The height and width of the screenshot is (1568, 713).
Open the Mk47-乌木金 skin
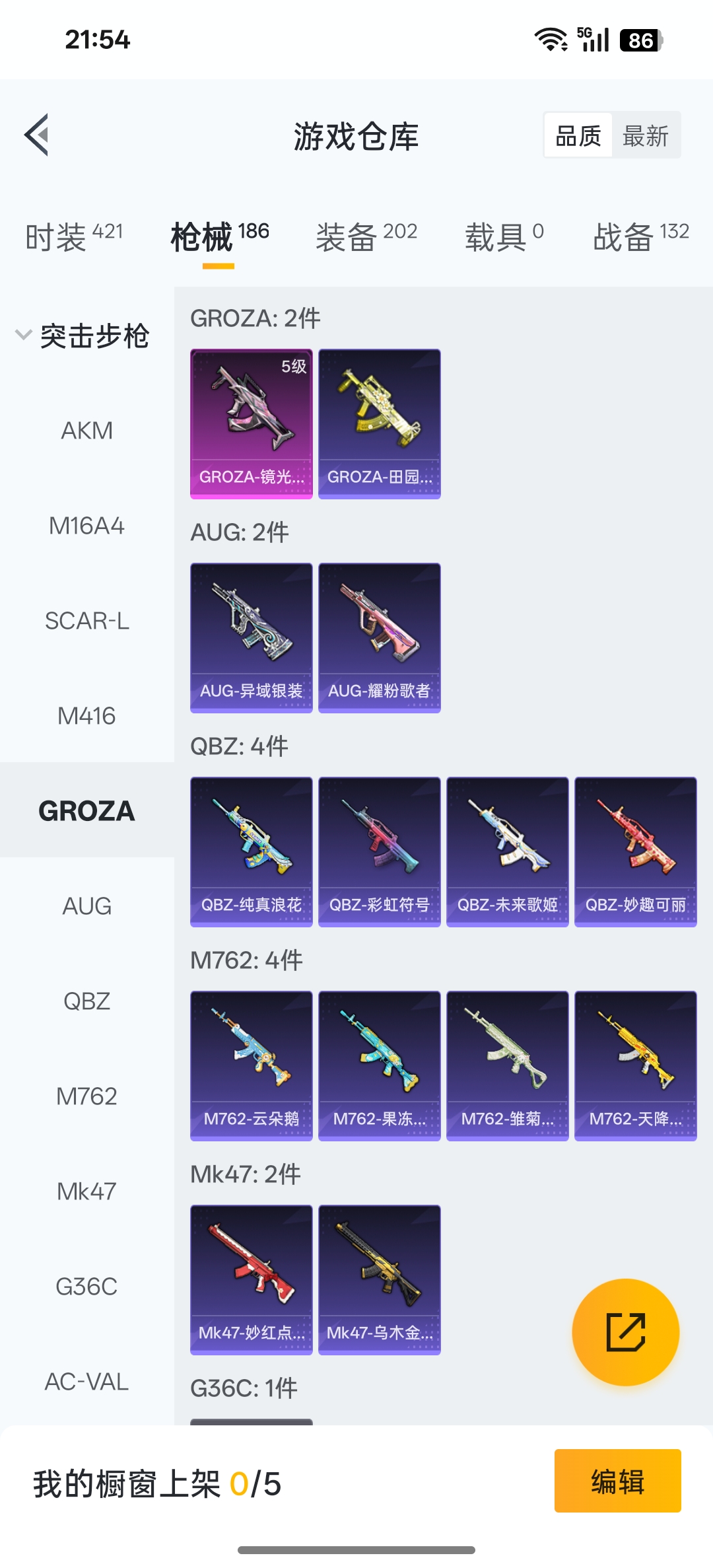[379, 1279]
